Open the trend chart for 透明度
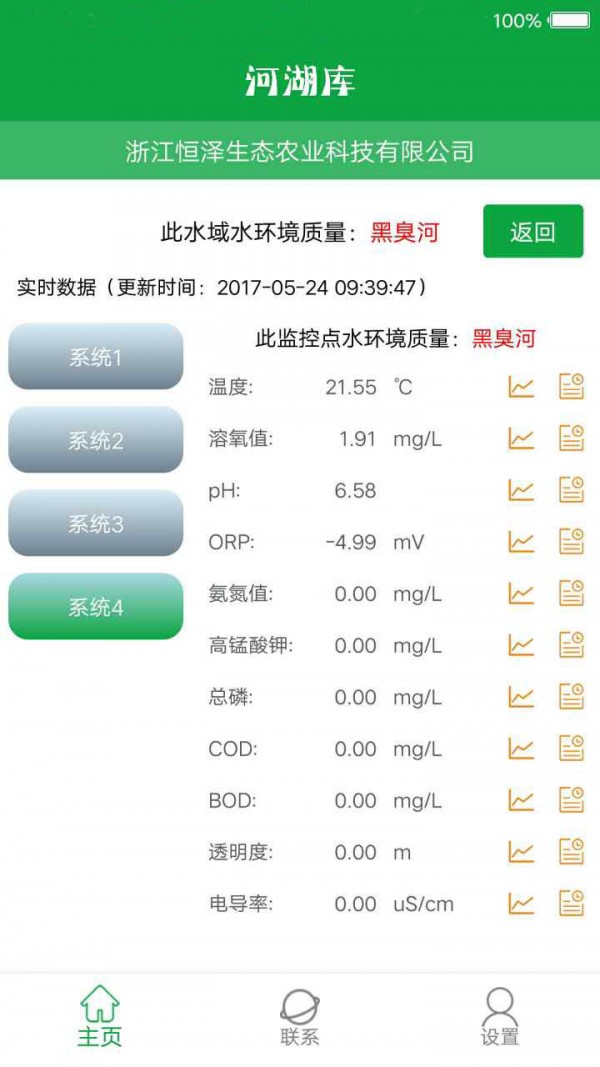Image resolution: width=600 pixels, height=1067 pixels. (521, 852)
